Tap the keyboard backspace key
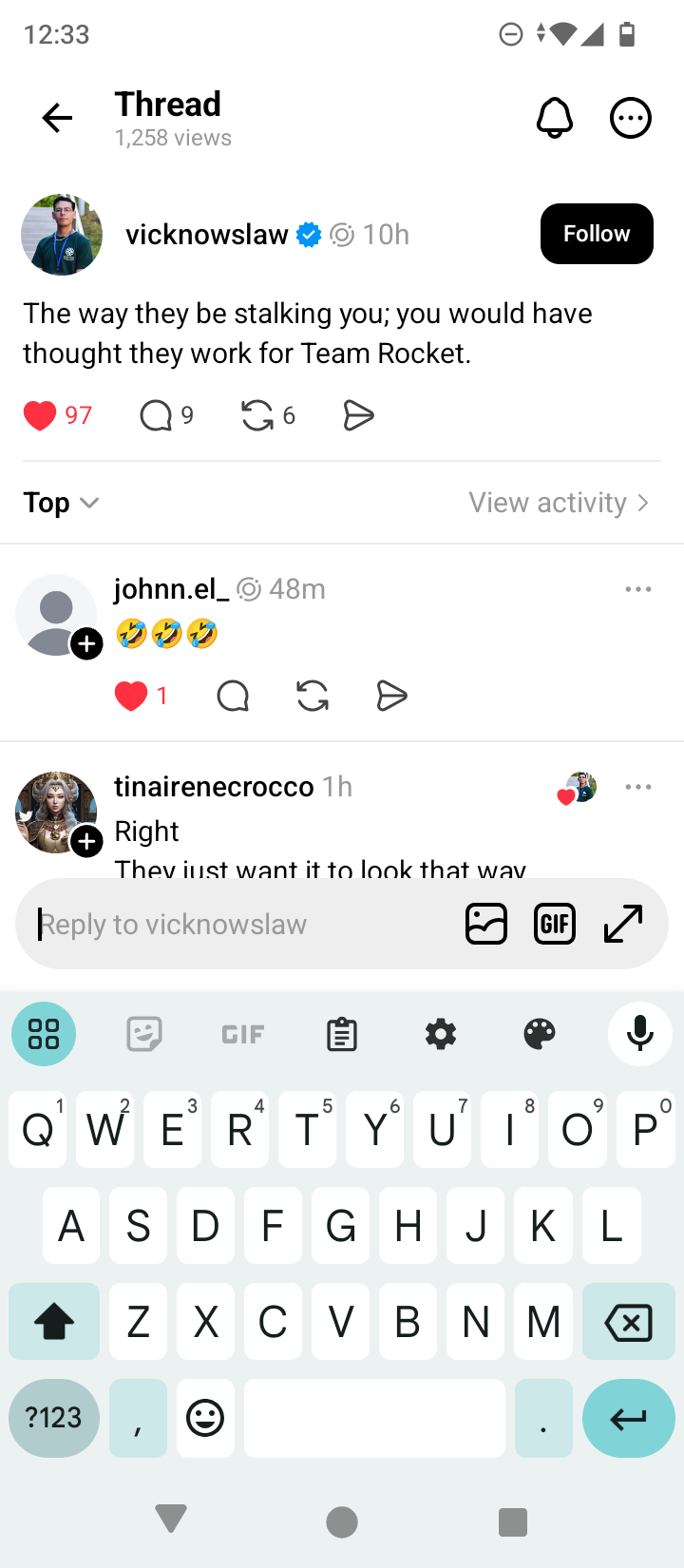The height and width of the screenshot is (1568, 684). pos(628,1321)
